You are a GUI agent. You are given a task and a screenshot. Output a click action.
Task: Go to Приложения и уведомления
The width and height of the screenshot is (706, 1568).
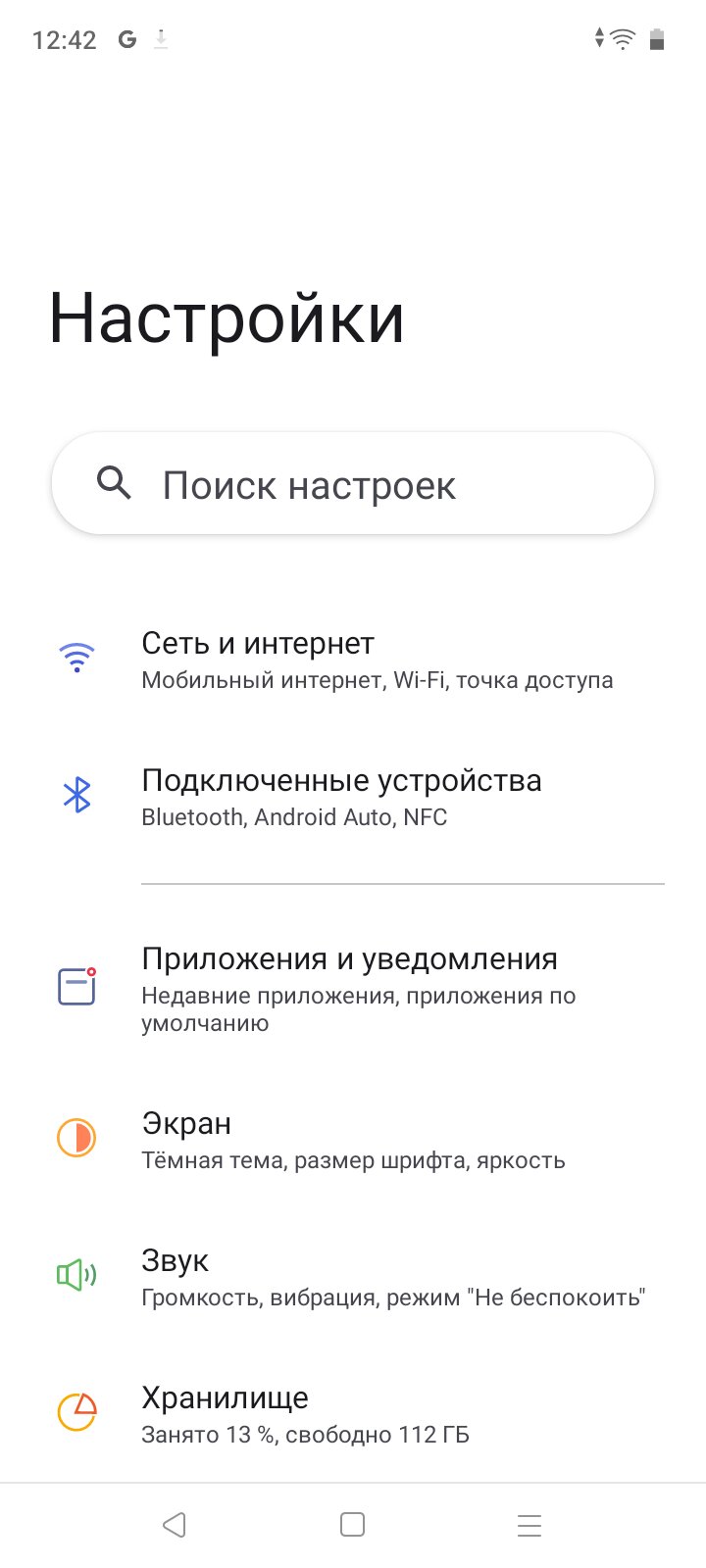[x=353, y=989]
